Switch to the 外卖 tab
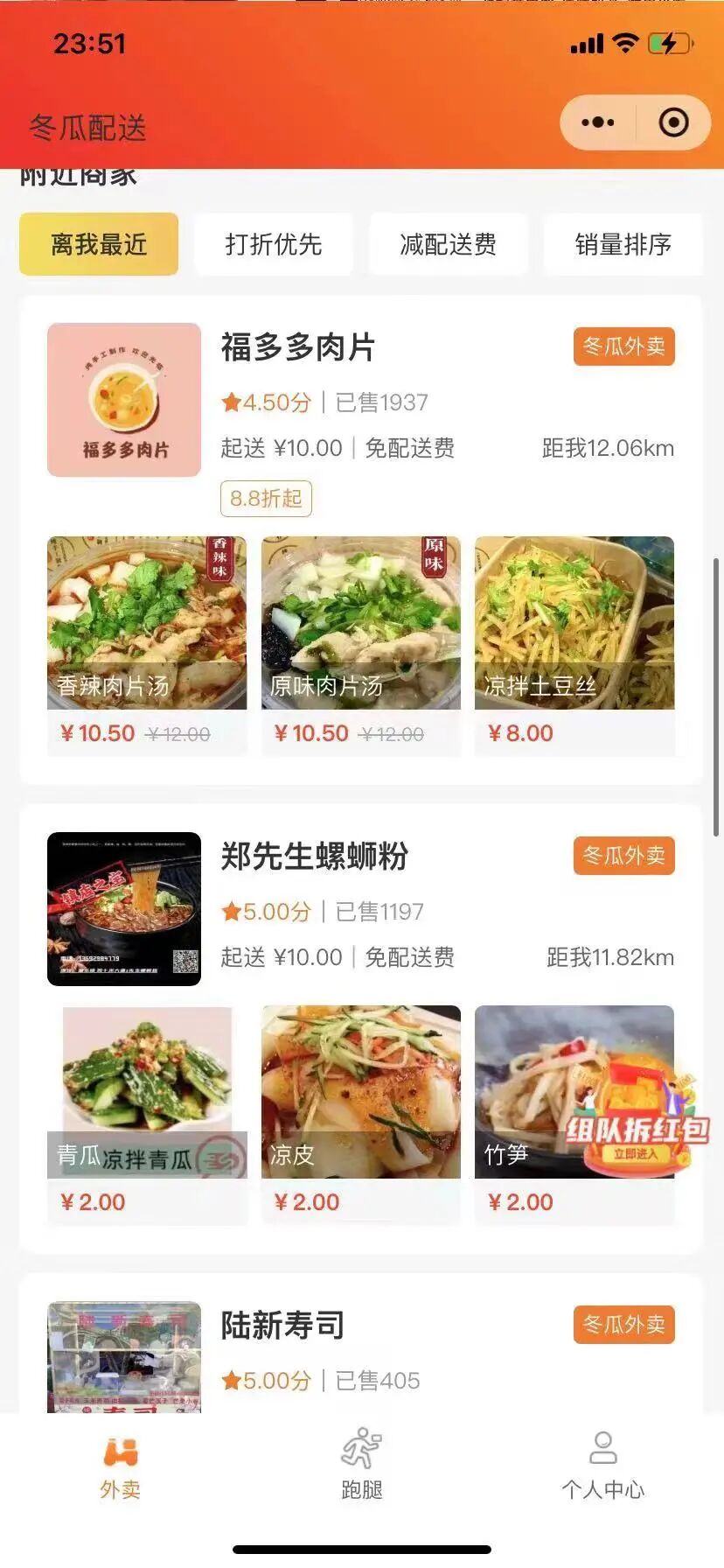The image size is (724, 1568). point(121,1465)
